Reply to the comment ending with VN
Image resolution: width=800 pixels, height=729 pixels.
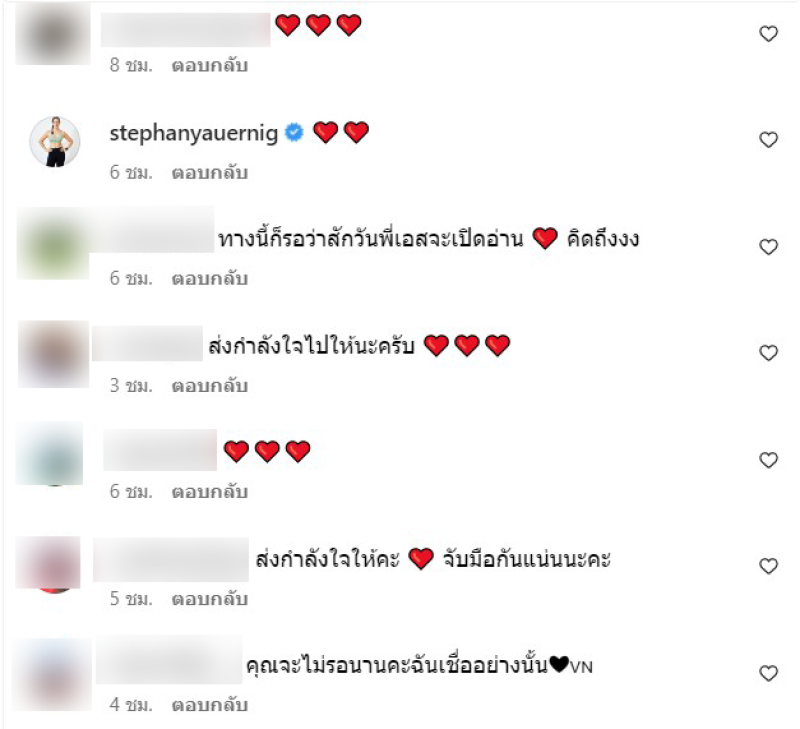(209, 704)
